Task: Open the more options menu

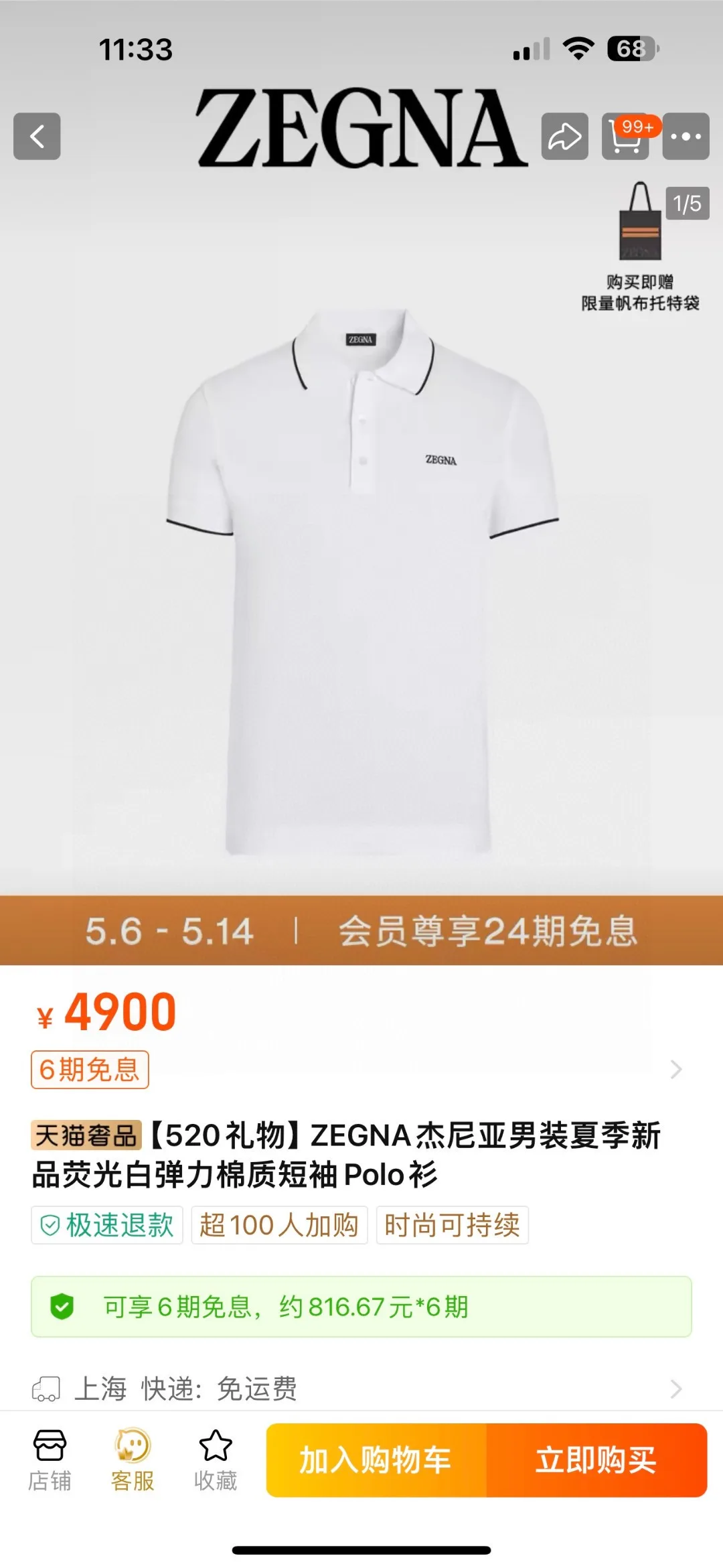Action: [686, 136]
